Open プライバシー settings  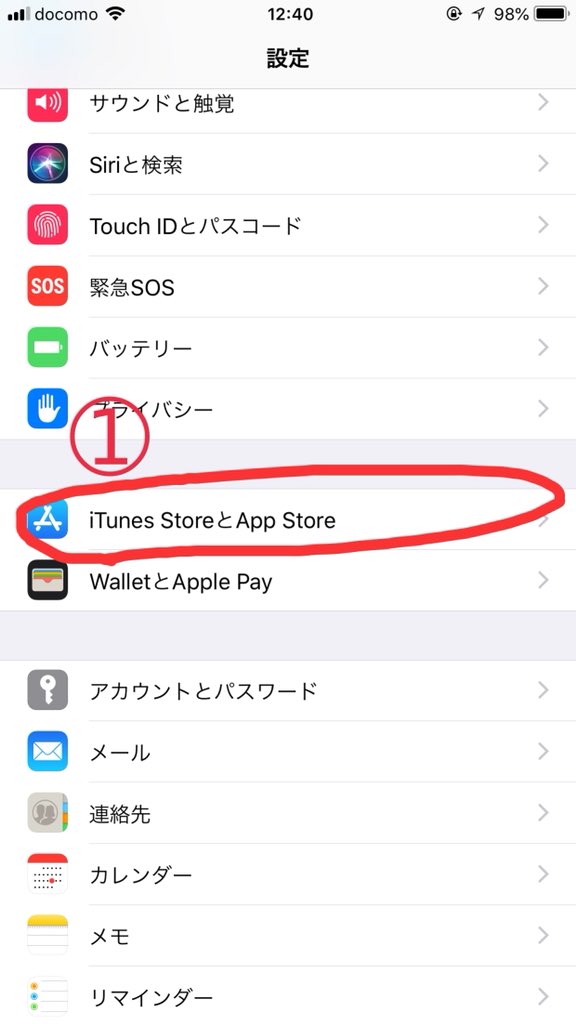coord(288,409)
